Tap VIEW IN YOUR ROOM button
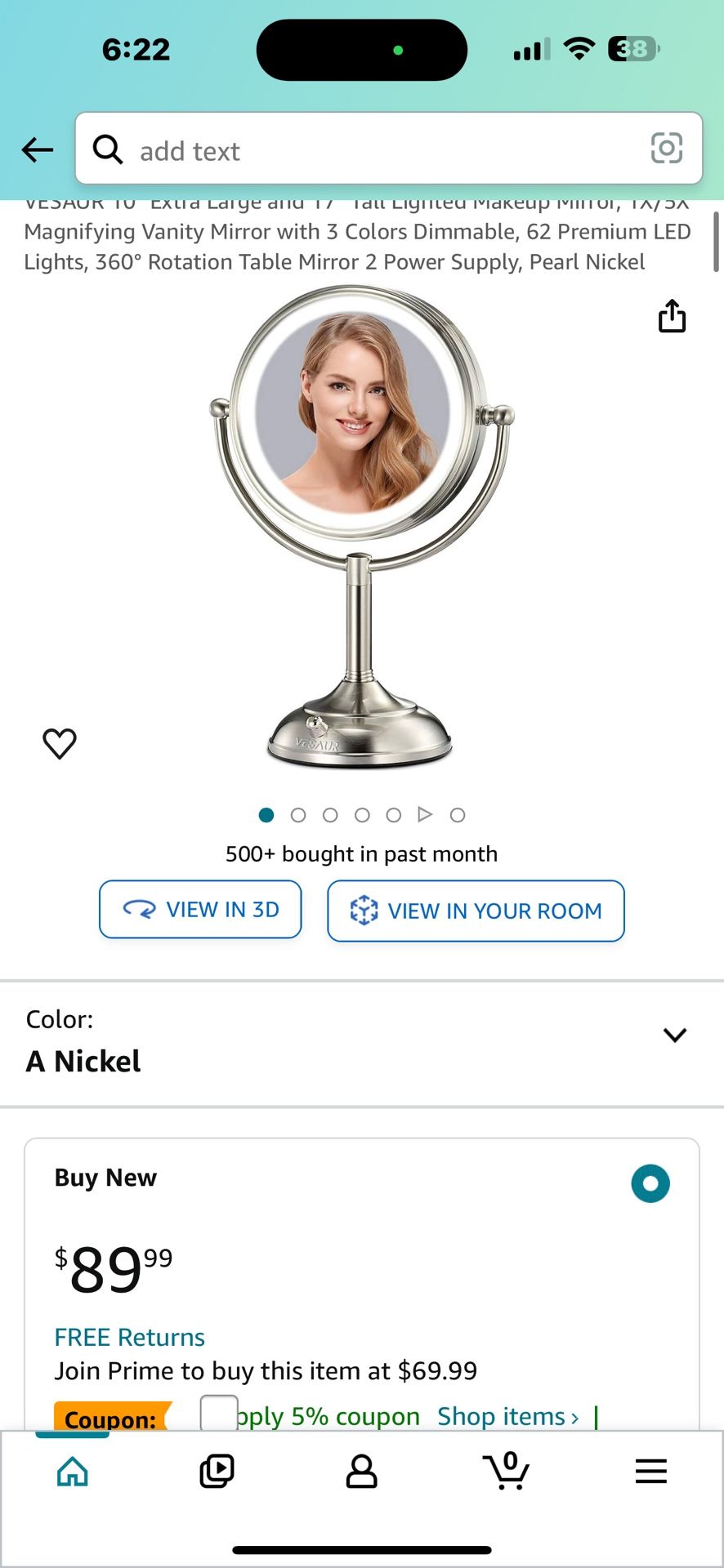This screenshot has width=724, height=1568. click(x=476, y=911)
